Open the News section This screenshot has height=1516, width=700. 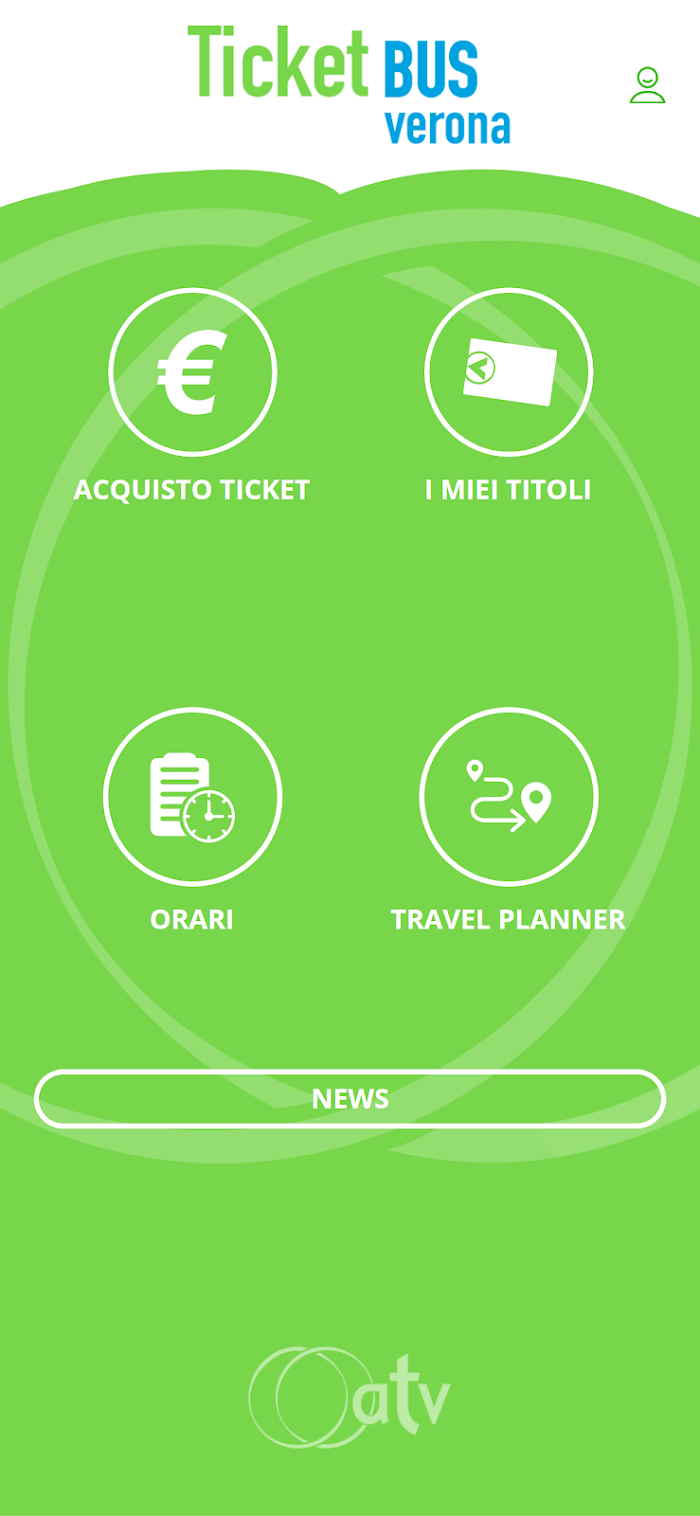[350, 1099]
